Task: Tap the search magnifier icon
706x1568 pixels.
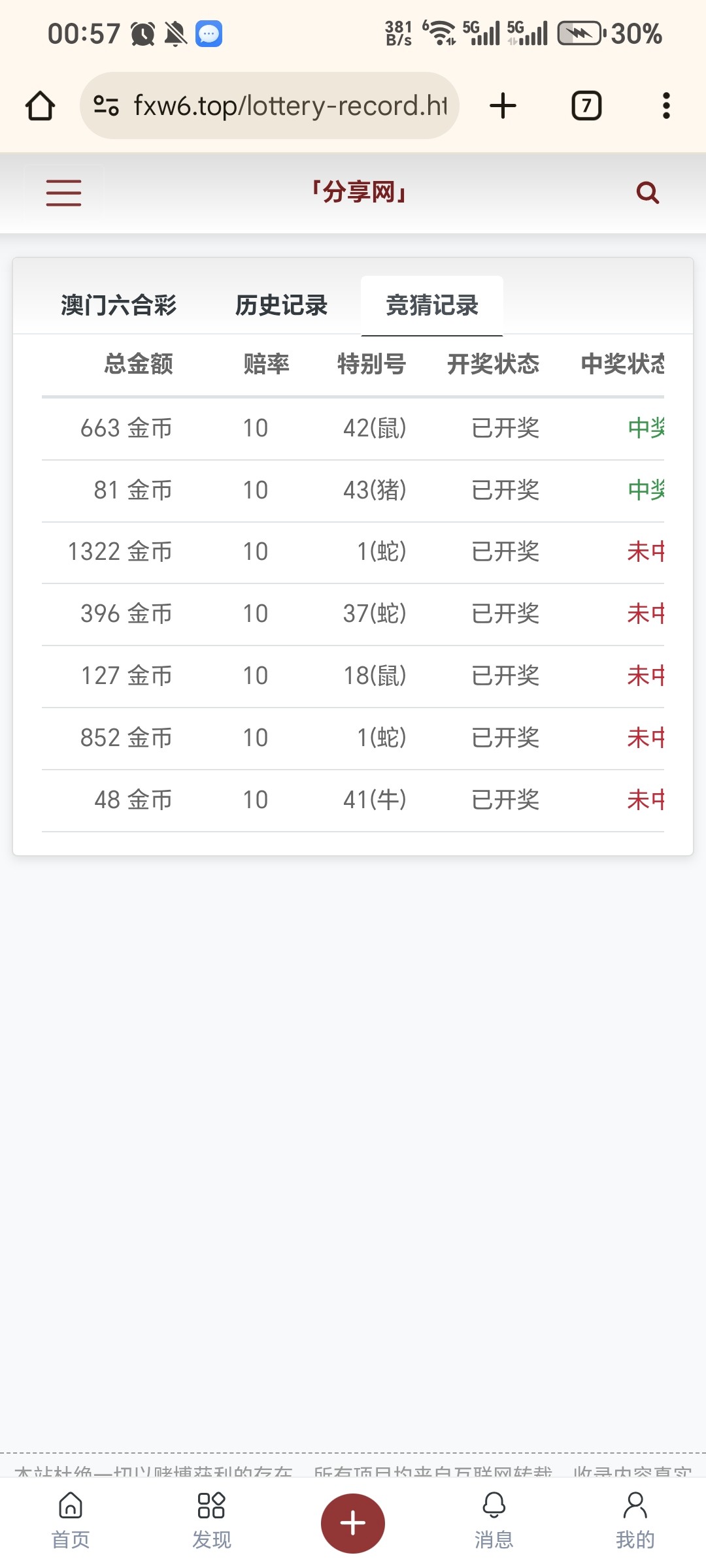Action: (x=647, y=193)
